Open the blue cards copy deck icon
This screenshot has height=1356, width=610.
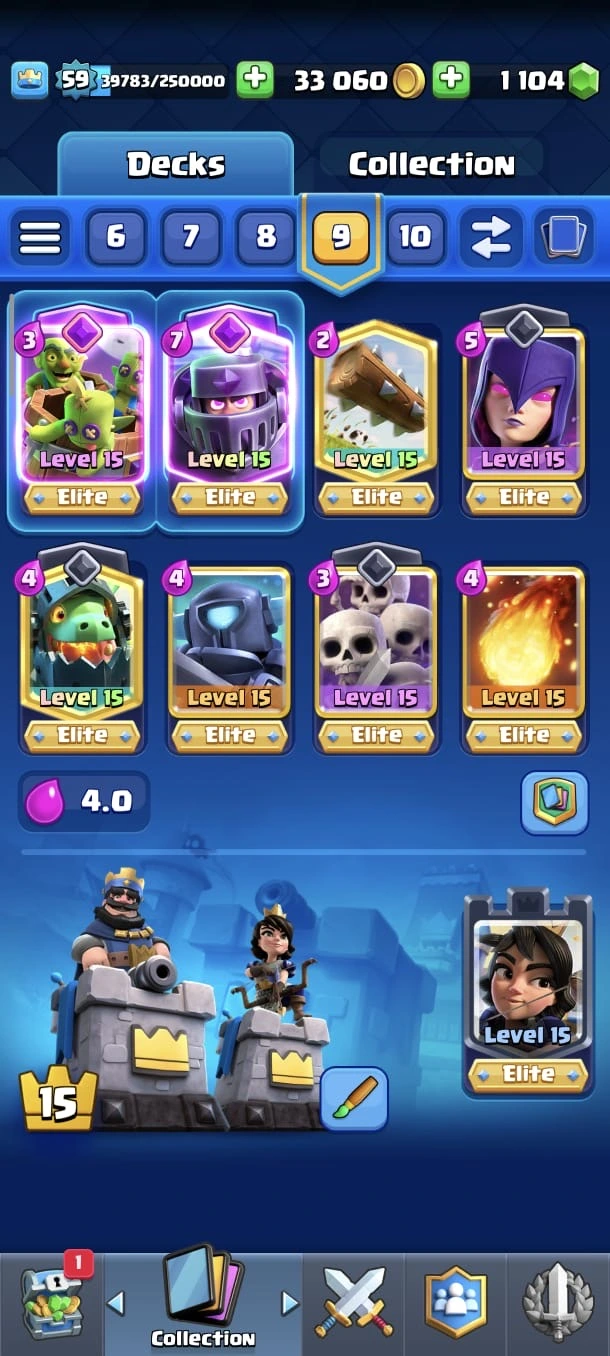click(x=564, y=237)
